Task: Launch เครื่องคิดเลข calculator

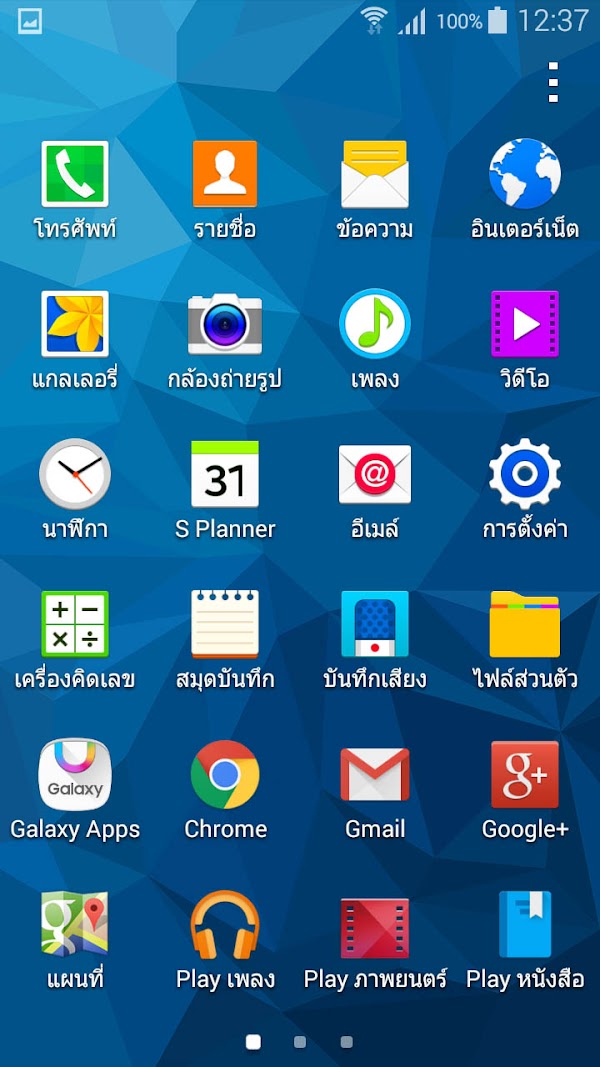Action: click(x=75, y=624)
